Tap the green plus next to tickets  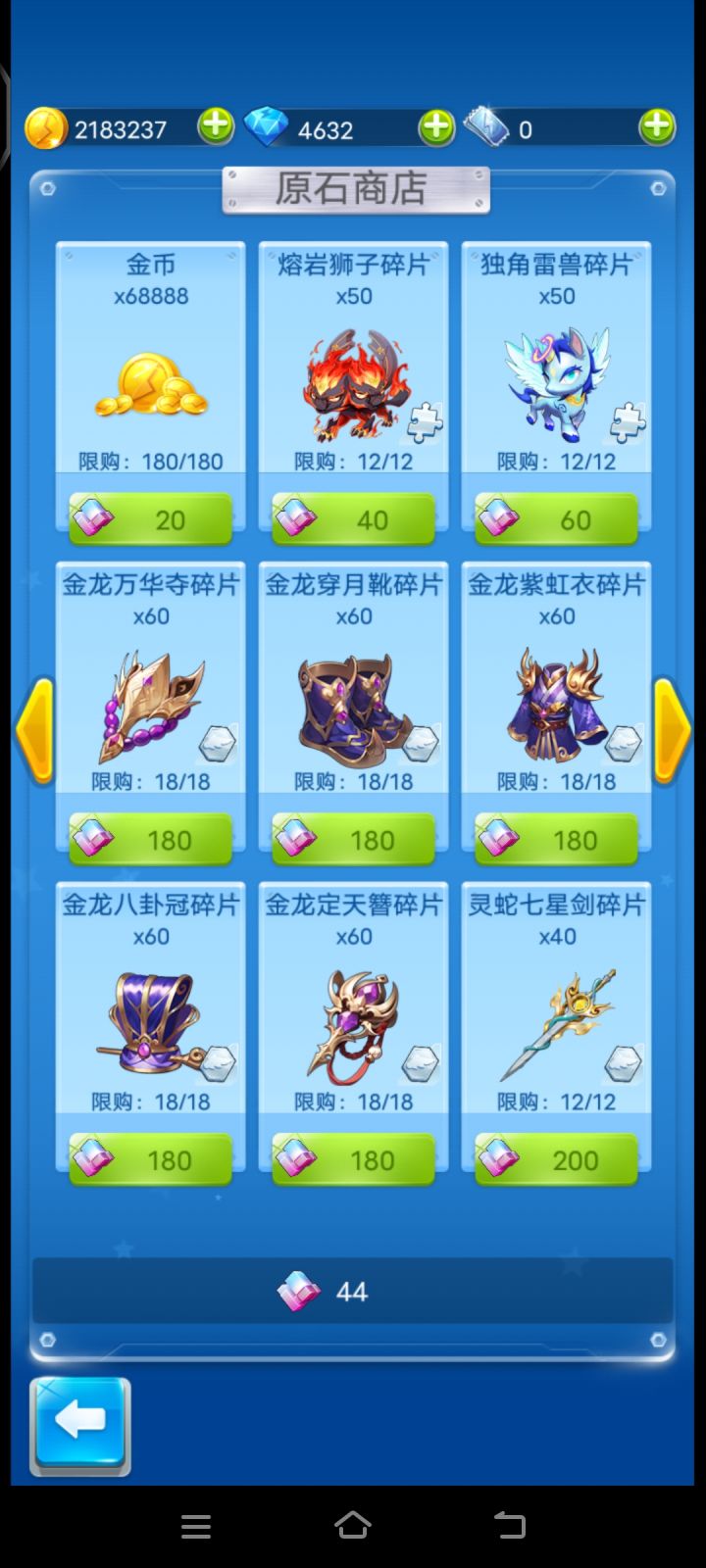[658, 126]
